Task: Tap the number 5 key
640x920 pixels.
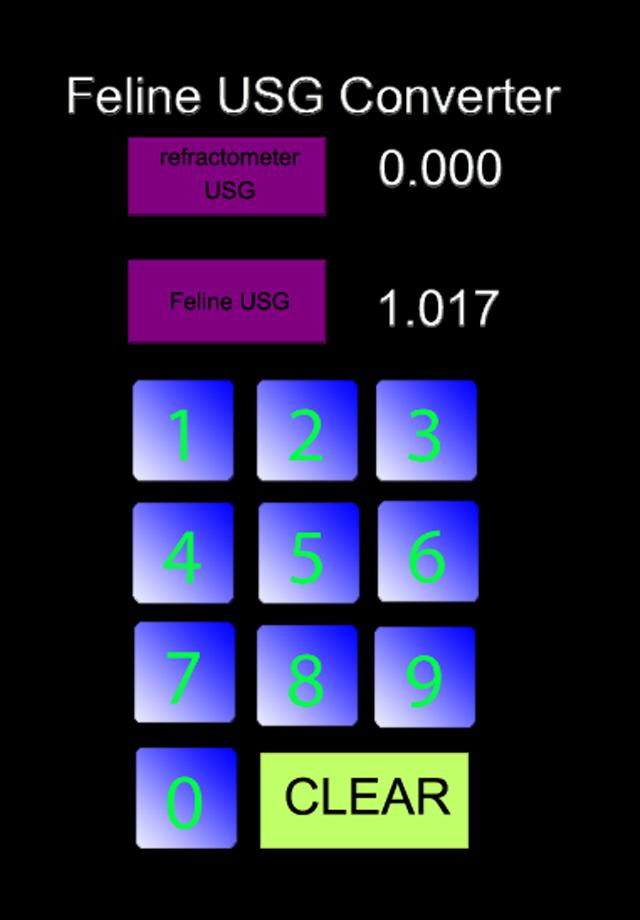Action: click(x=306, y=553)
